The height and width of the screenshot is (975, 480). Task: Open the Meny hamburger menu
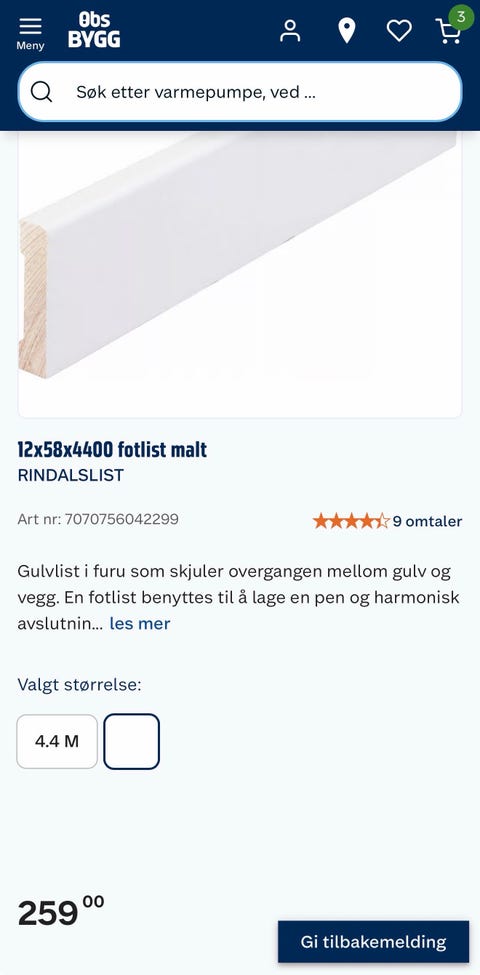[30, 32]
